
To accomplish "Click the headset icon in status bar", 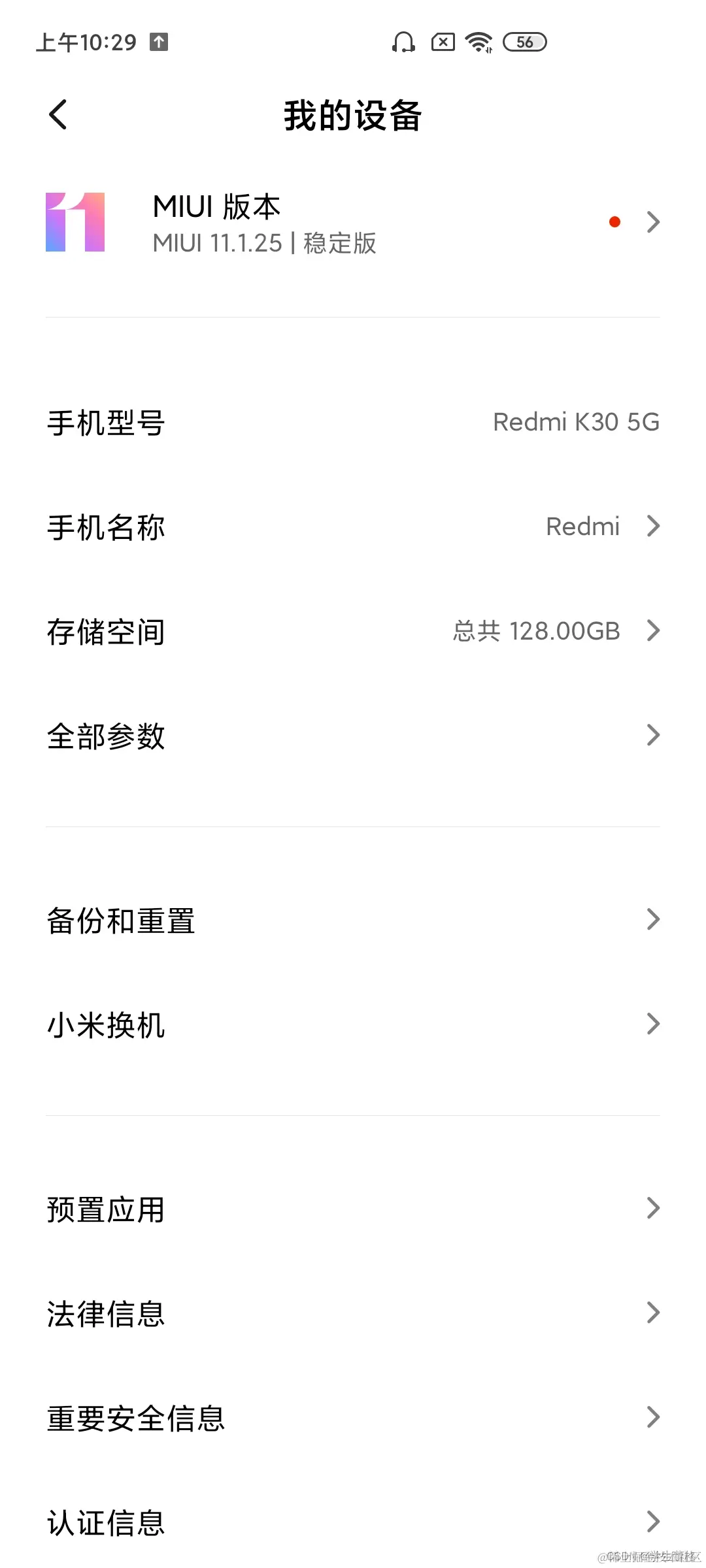I will [403, 42].
